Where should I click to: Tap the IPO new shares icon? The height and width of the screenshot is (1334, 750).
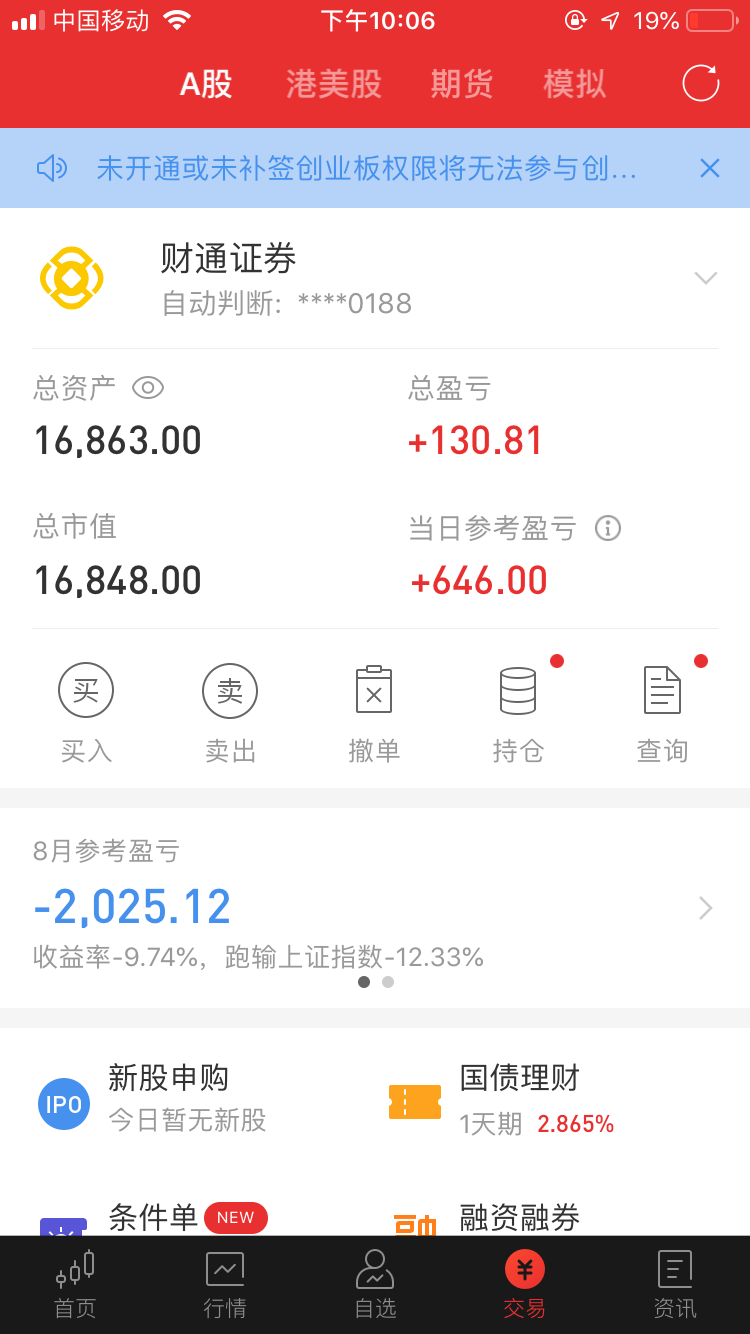(x=64, y=1104)
